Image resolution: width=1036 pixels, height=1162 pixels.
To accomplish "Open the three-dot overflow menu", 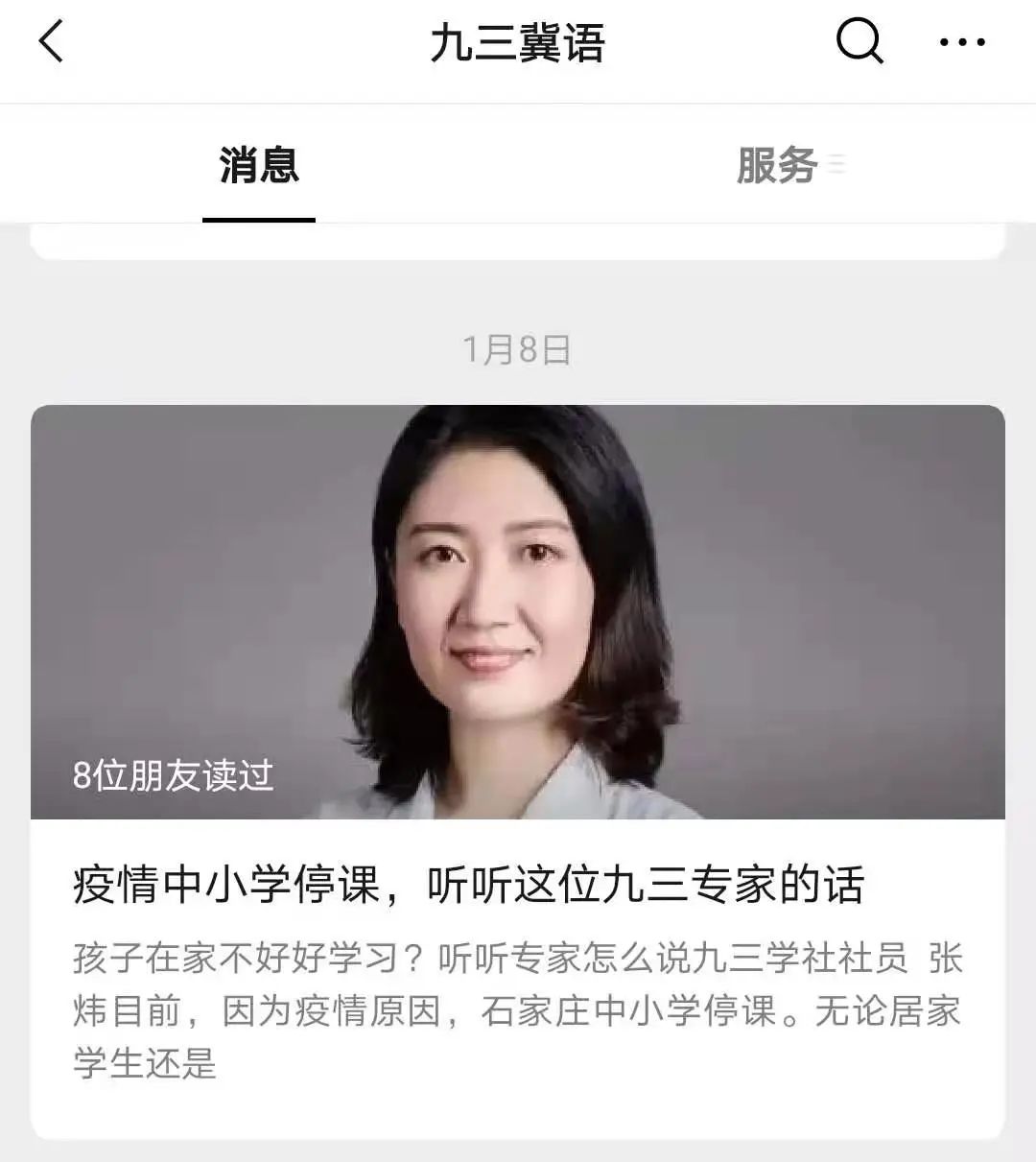I will tap(961, 42).
